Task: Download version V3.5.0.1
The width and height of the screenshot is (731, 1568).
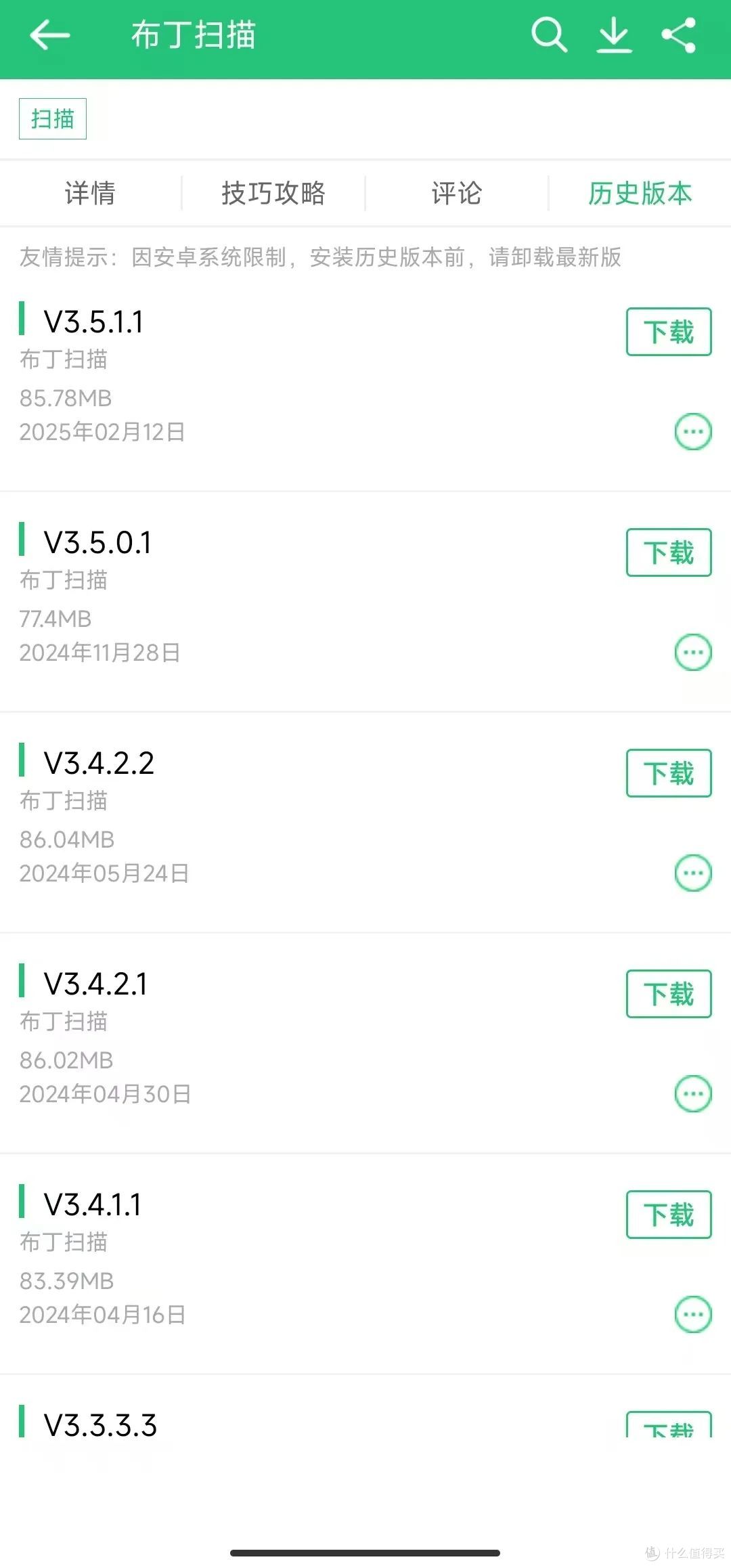Action: [x=669, y=552]
